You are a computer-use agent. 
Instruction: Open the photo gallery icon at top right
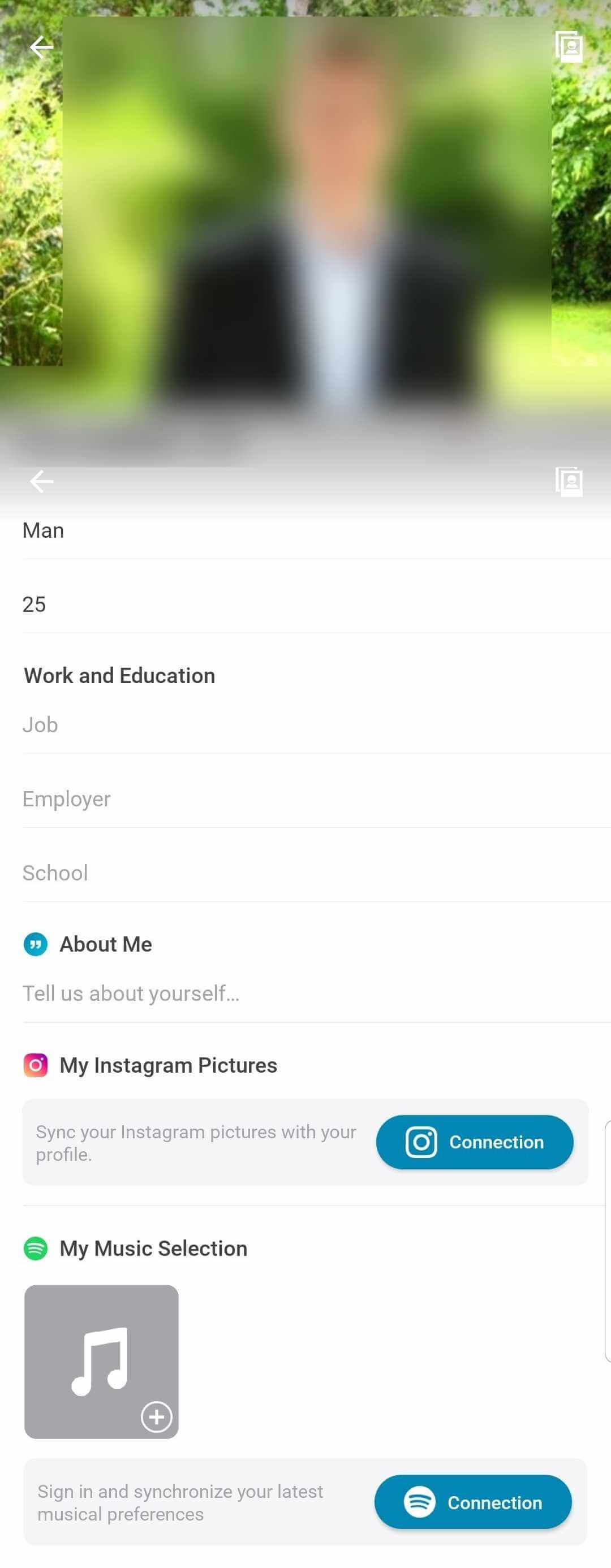pyautogui.click(x=570, y=46)
